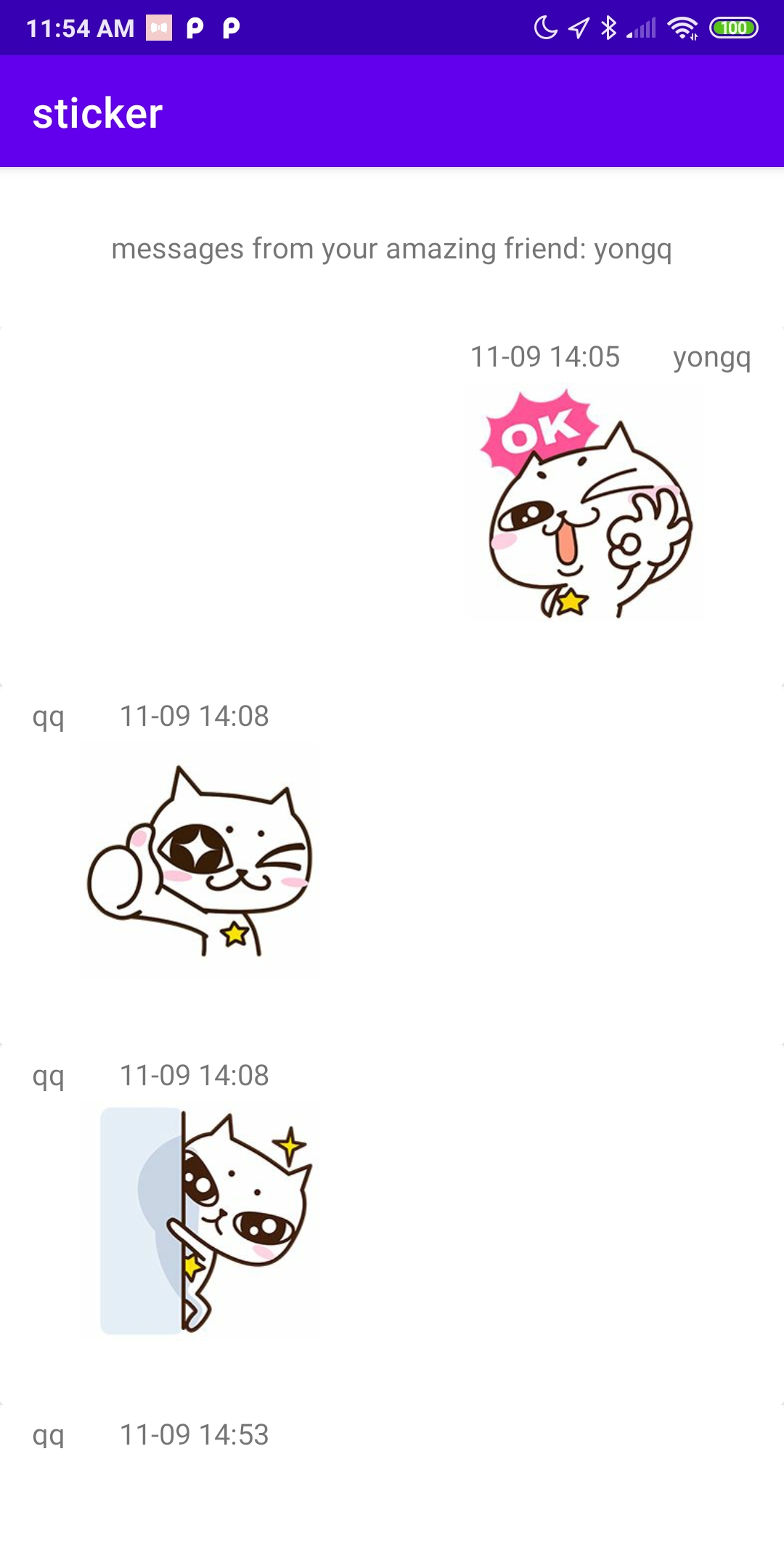The image size is (784, 1568).
Task: Select the cellular signal icon in status bar
Action: pos(642,28)
